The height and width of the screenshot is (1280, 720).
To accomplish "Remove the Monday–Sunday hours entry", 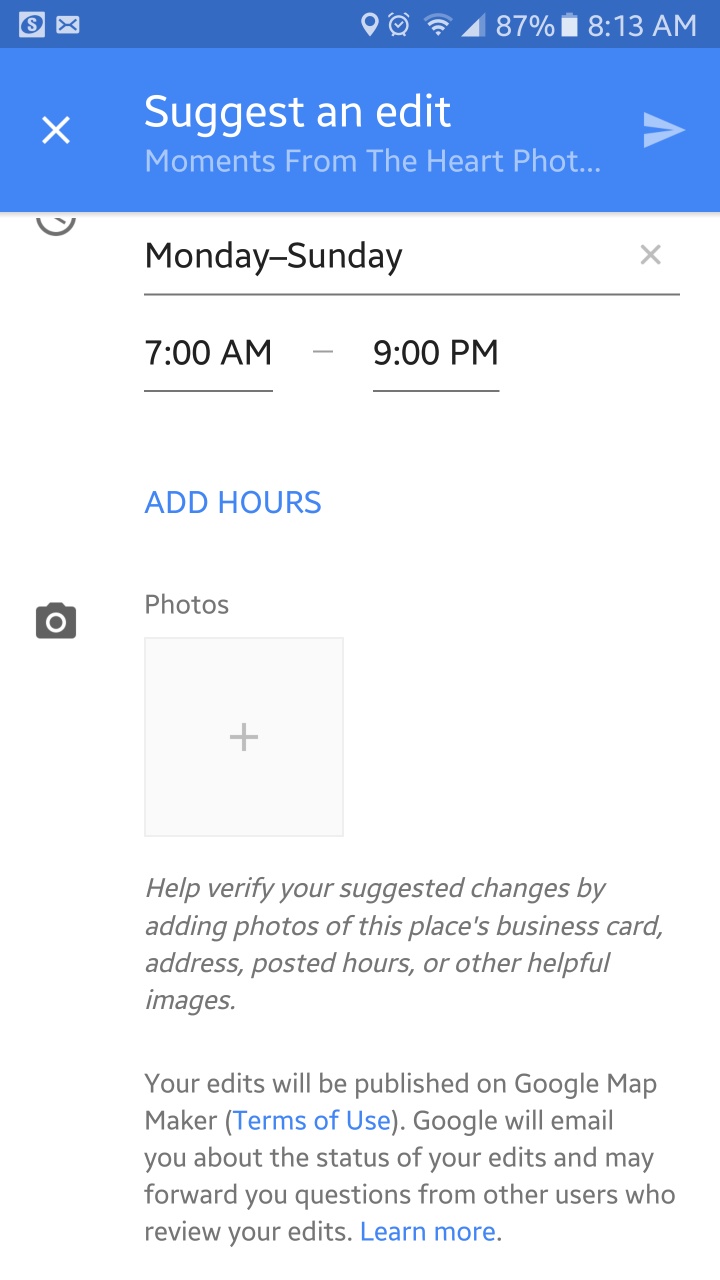I will [x=650, y=255].
